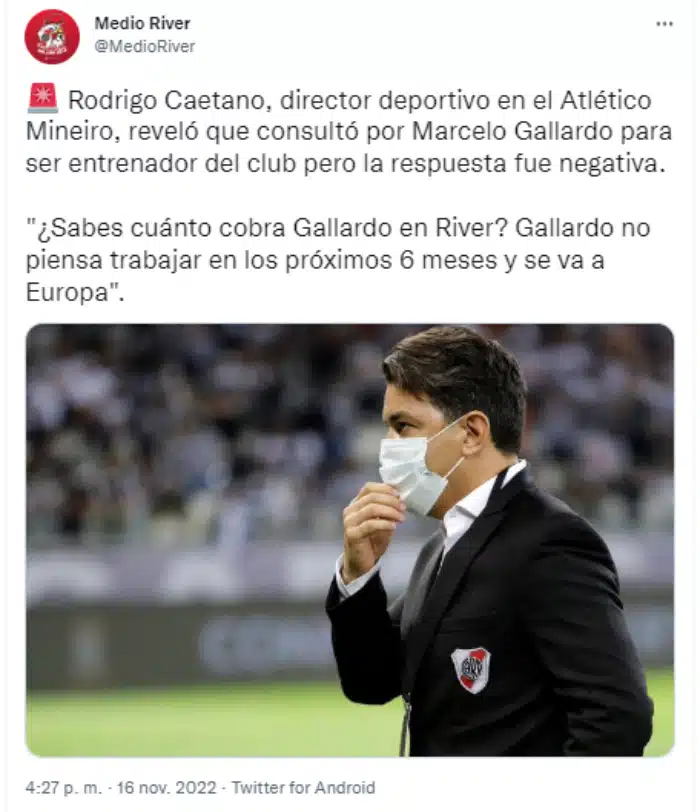Open the Medio River profile avatar
Screen dimensions: 700x812
coord(52,36)
